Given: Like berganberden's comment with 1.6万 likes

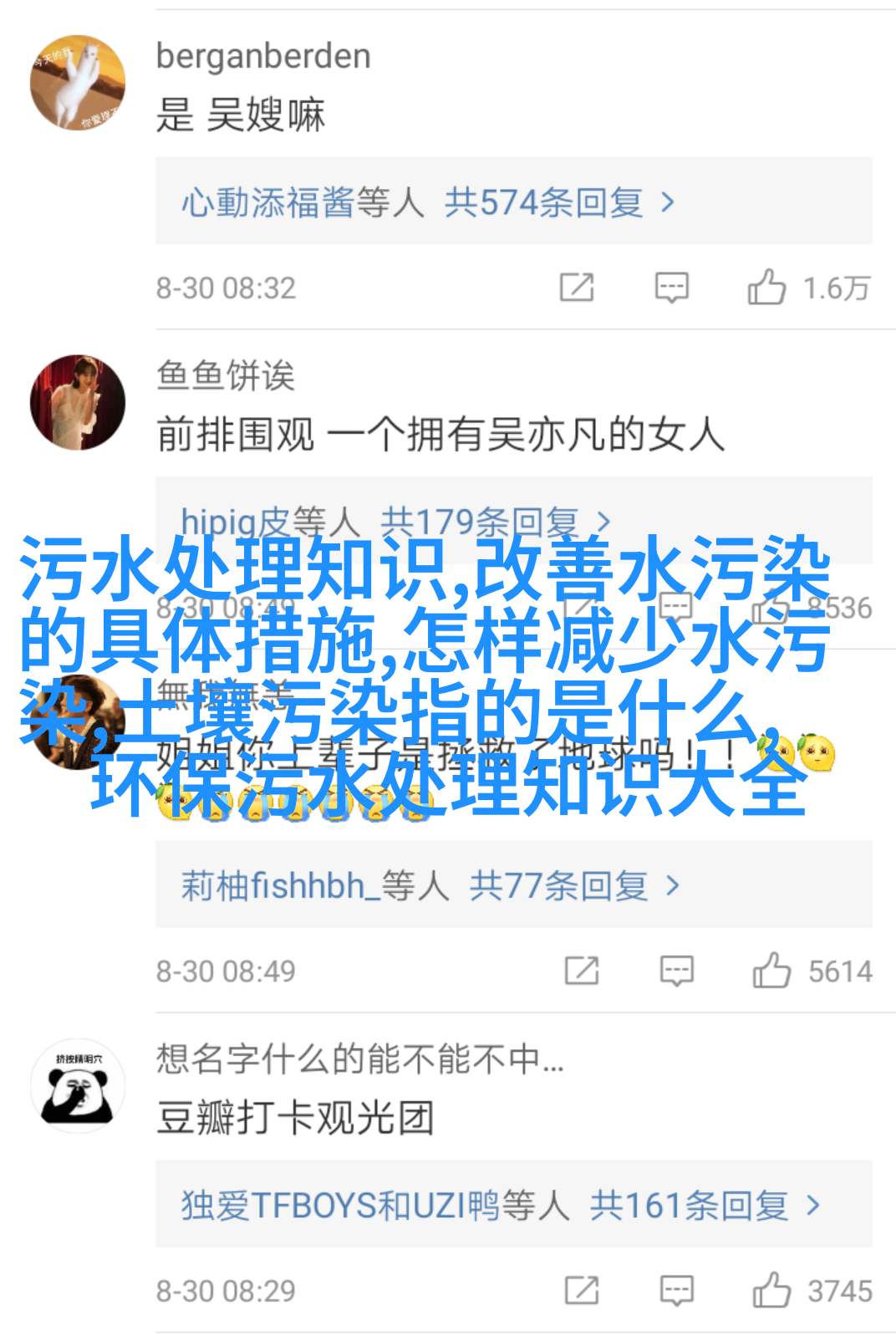Looking at the screenshot, I should pos(767,288).
